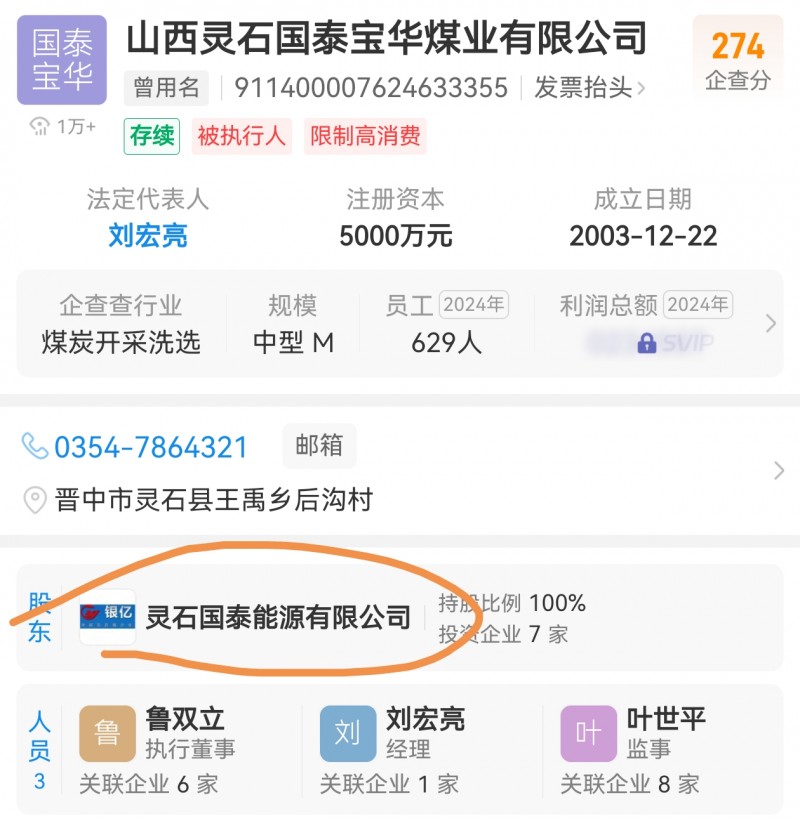The width and height of the screenshot is (800, 821).
Task: Open the 邮箱 menu item
Action: pyautogui.click(x=321, y=447)
